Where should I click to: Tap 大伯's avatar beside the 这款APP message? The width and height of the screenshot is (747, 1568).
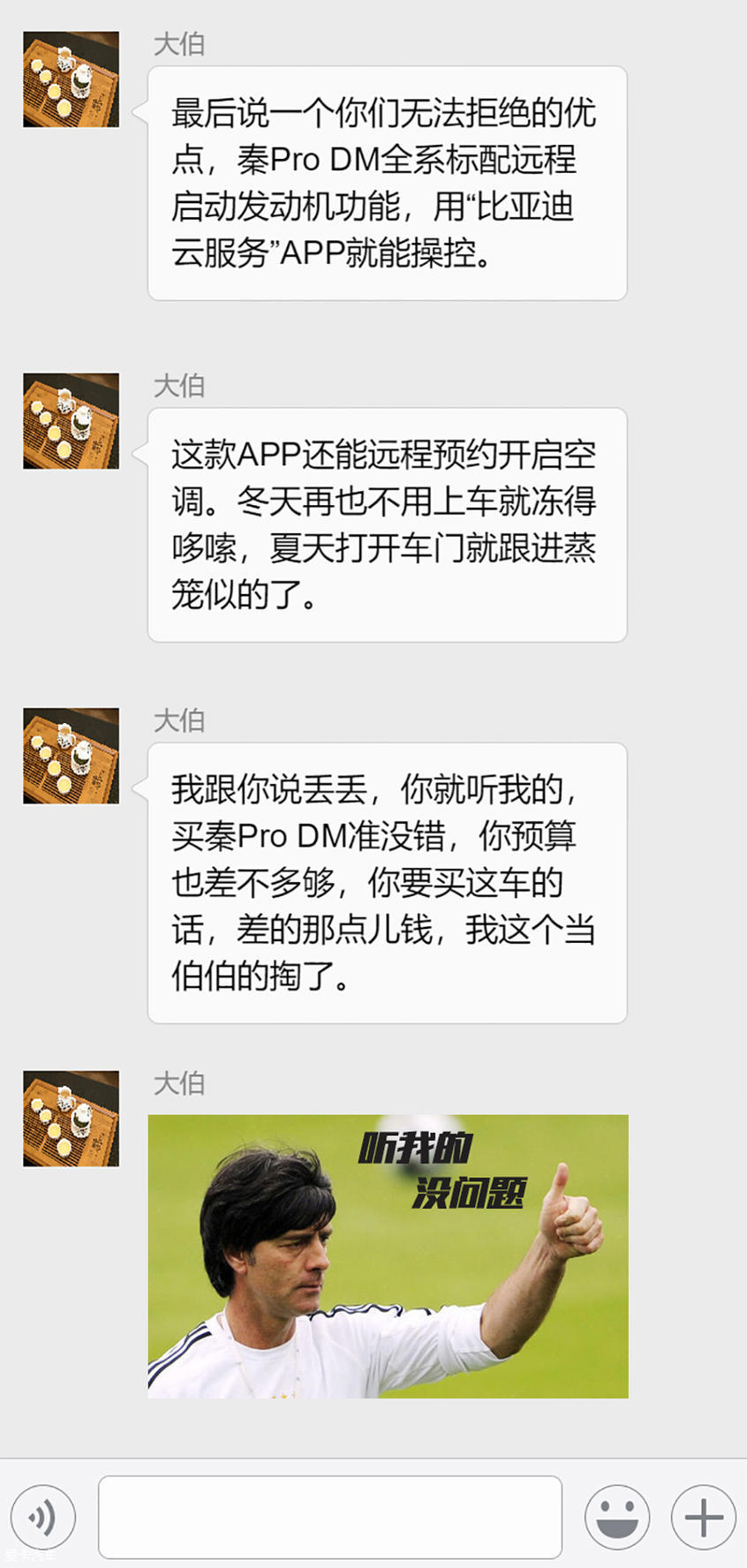point(71,421)
